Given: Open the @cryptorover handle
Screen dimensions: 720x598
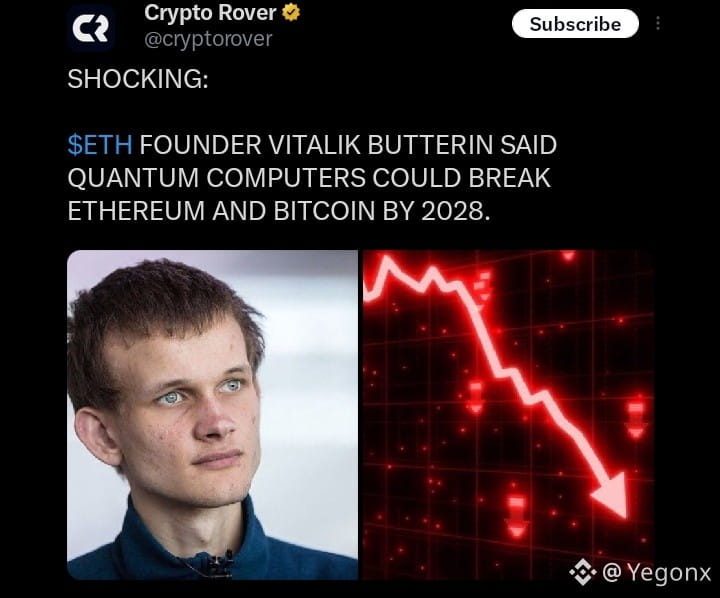Looking at the screenshot, I should [208, 39].
